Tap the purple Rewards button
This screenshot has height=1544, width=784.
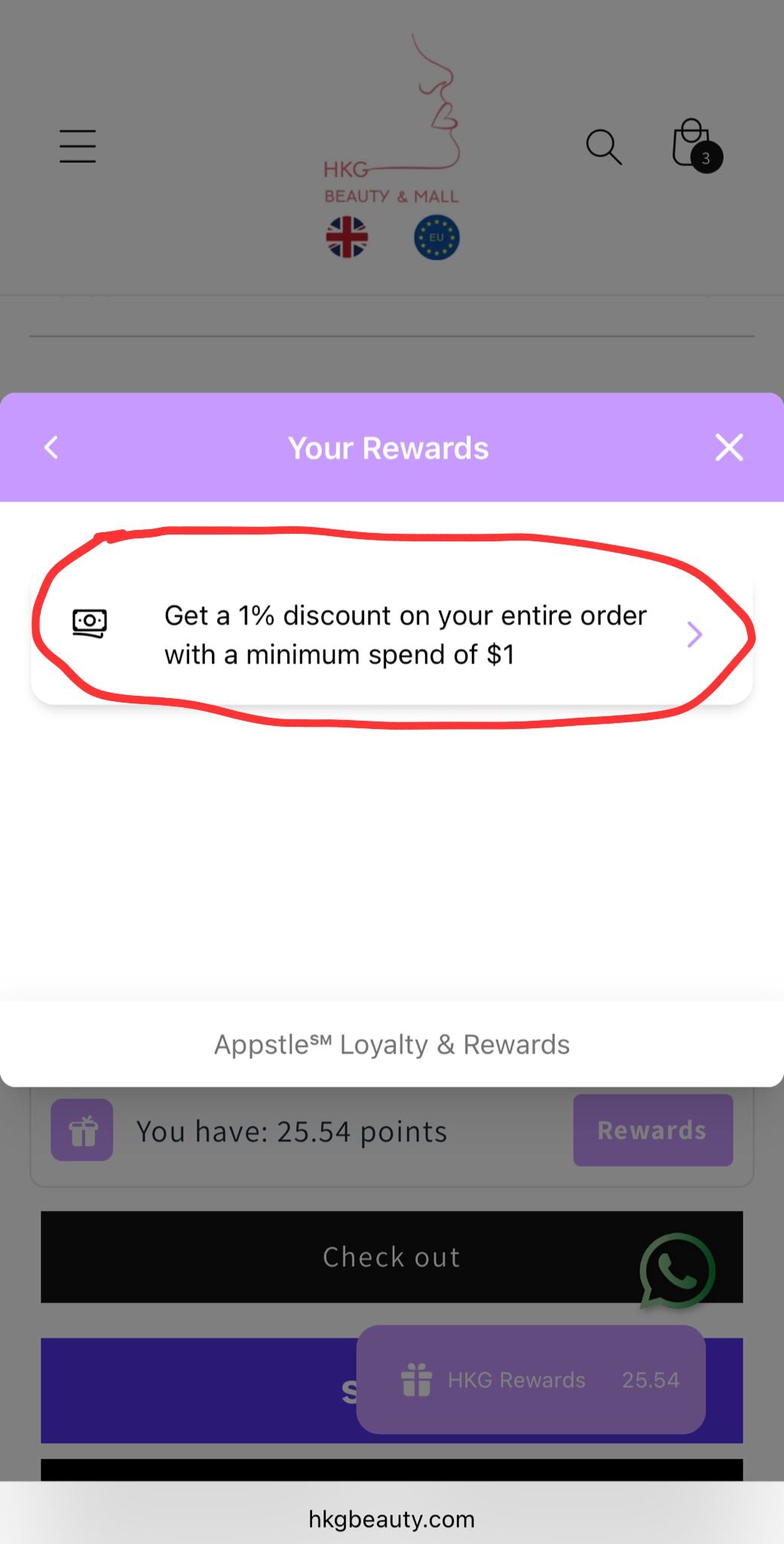coord(652,1130)
